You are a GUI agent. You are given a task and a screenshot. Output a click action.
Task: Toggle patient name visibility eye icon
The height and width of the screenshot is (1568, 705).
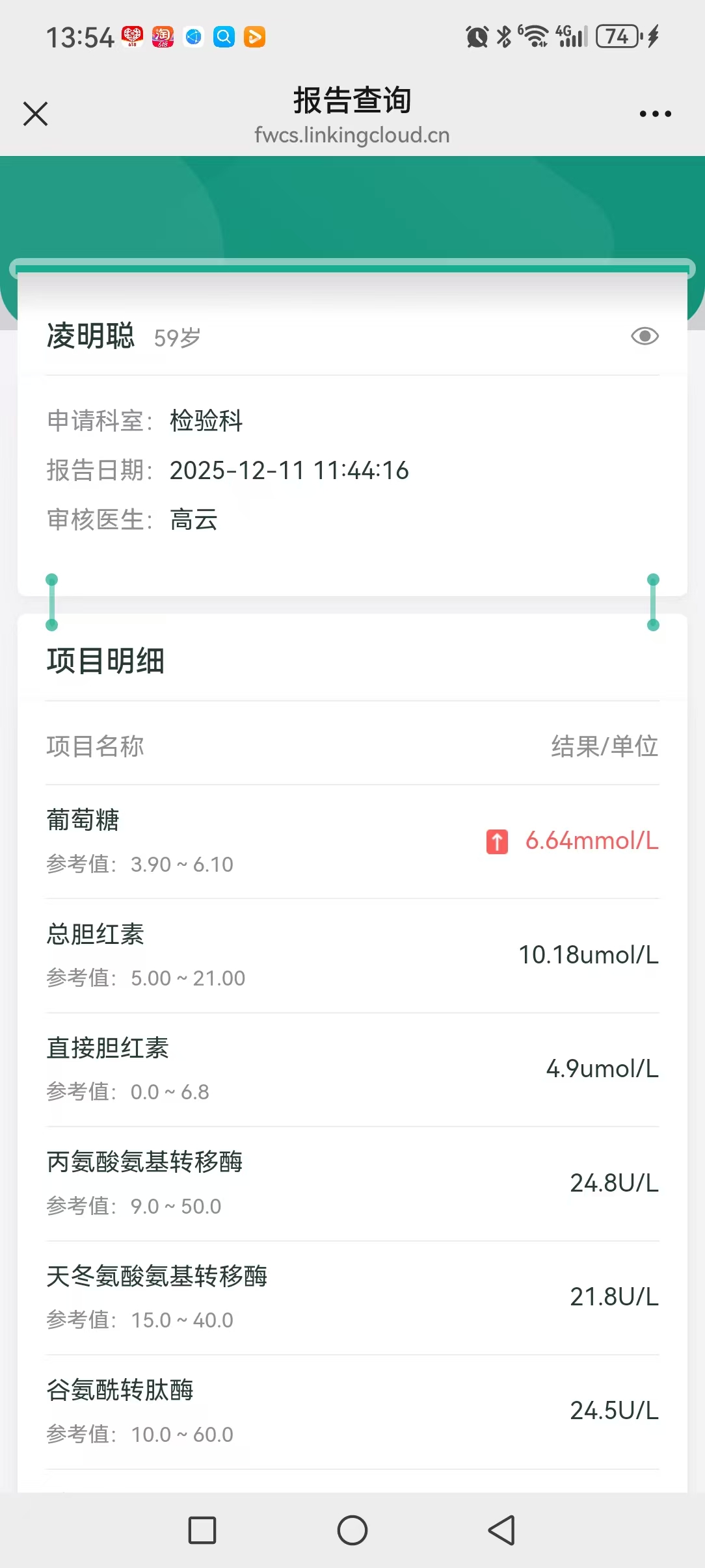click(645, 336)
